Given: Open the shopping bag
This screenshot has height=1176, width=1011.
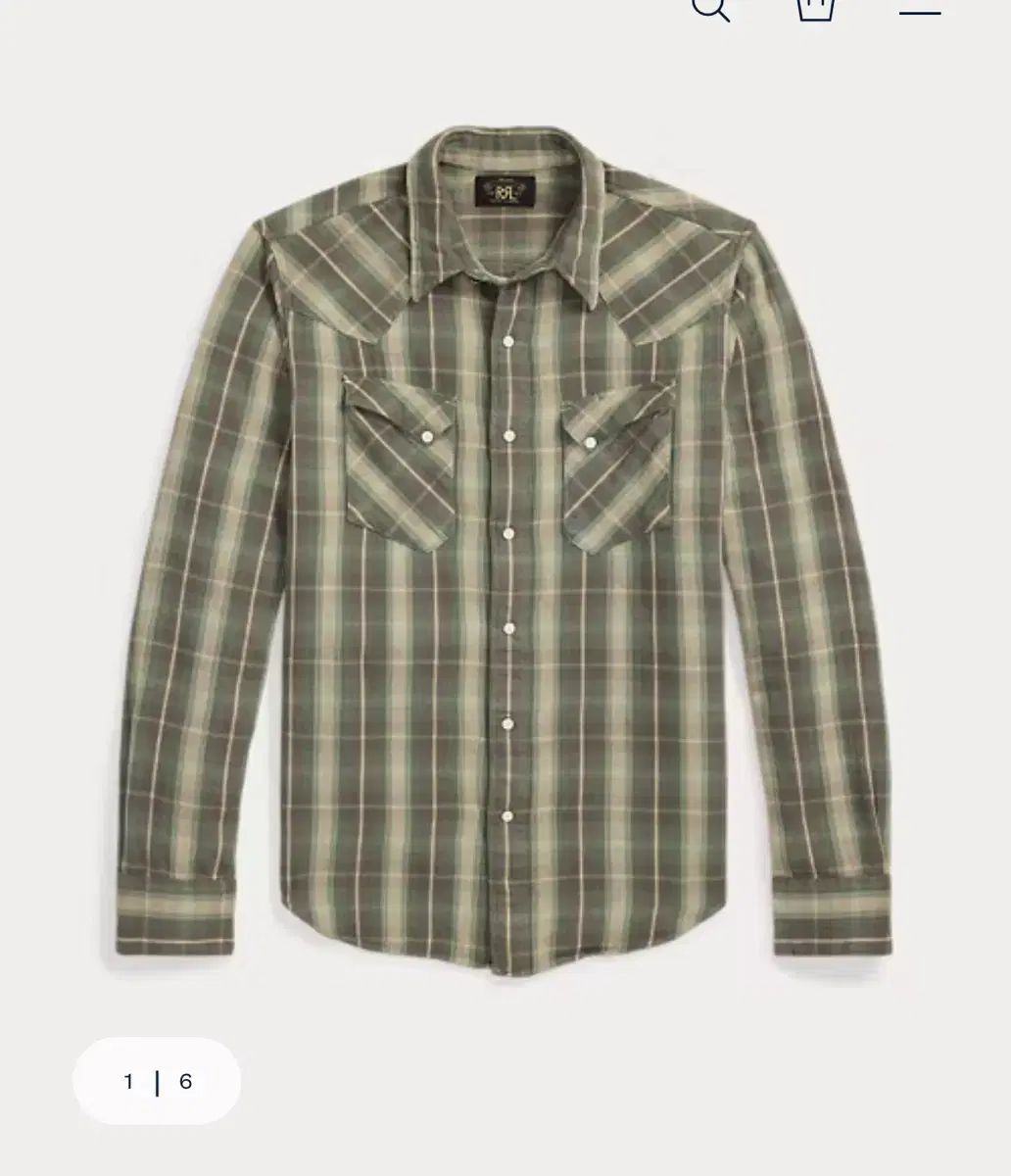Looking at the screenshot, I should tap(815, 8).
